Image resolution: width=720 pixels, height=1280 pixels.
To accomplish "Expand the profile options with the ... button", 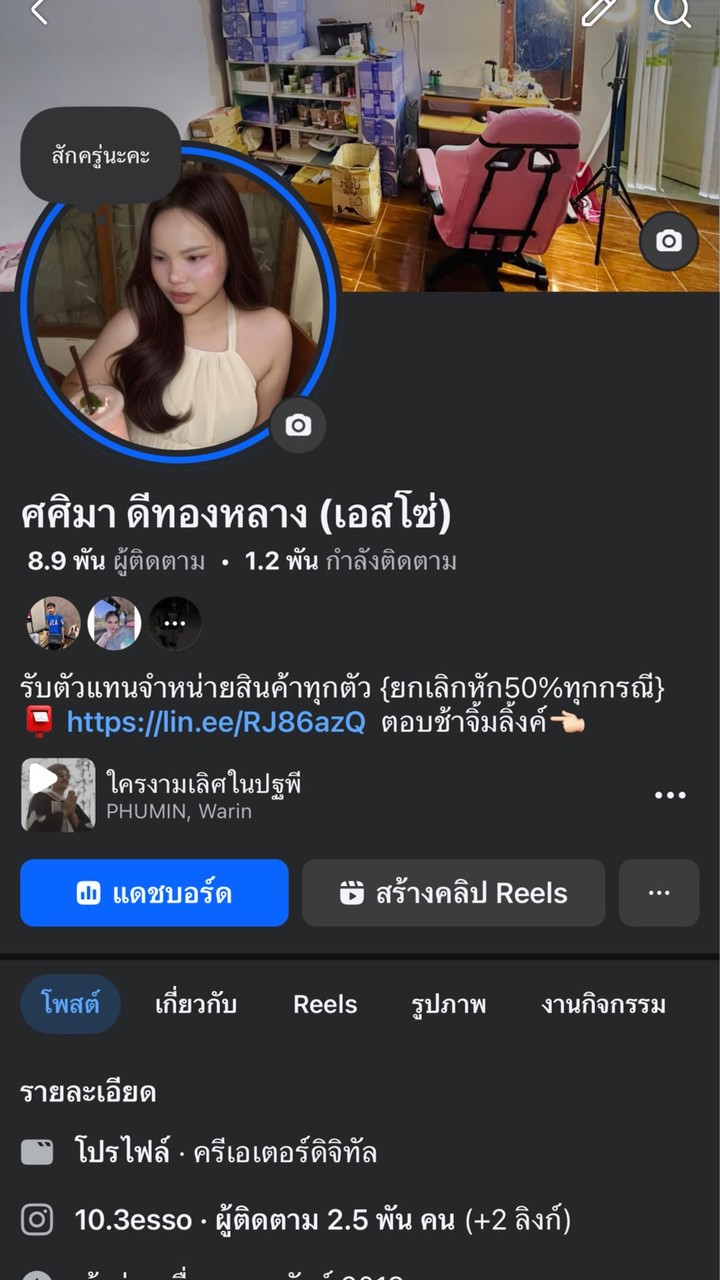I will coord(659,893).
